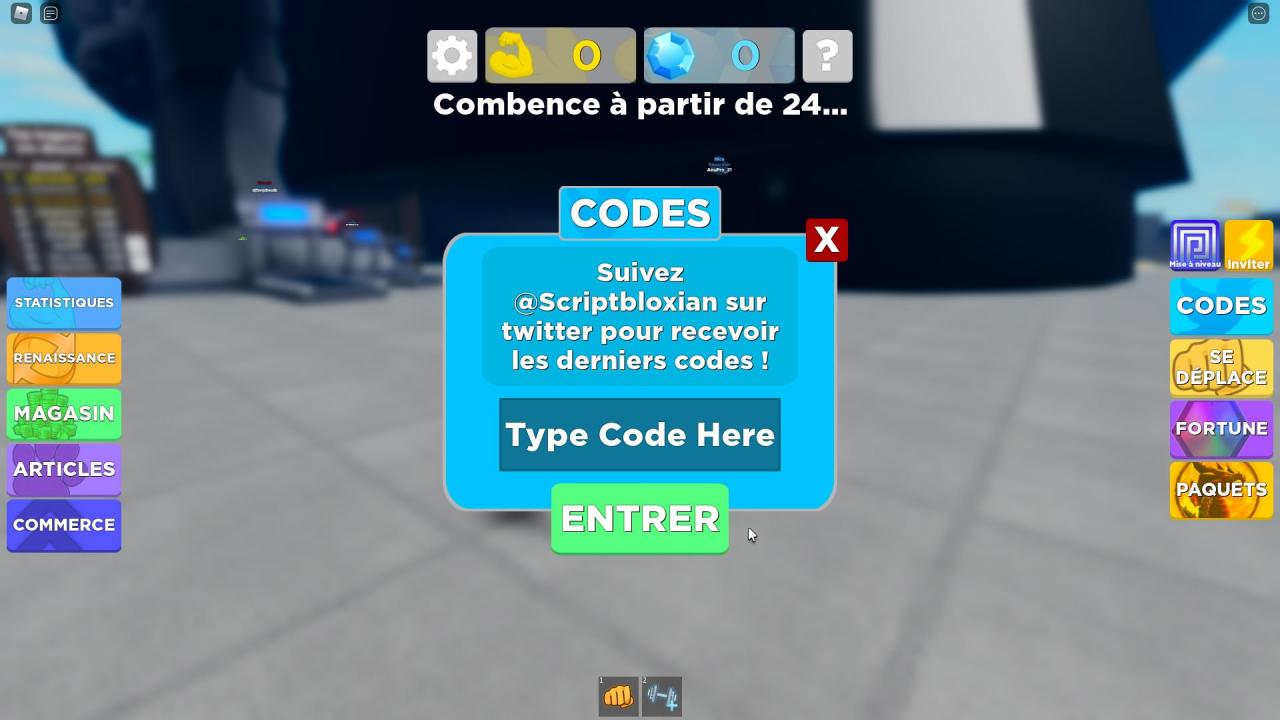Open the ARTICLES menu

tap(64, 469)
